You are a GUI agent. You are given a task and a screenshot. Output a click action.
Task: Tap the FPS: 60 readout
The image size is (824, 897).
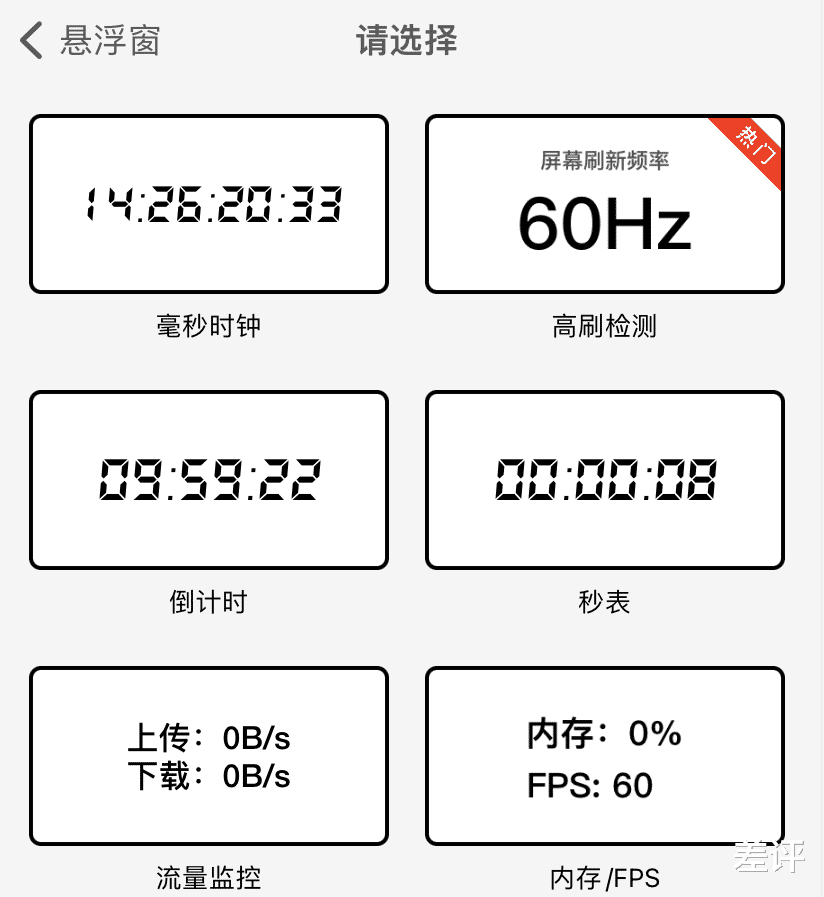tap(592, 785)
